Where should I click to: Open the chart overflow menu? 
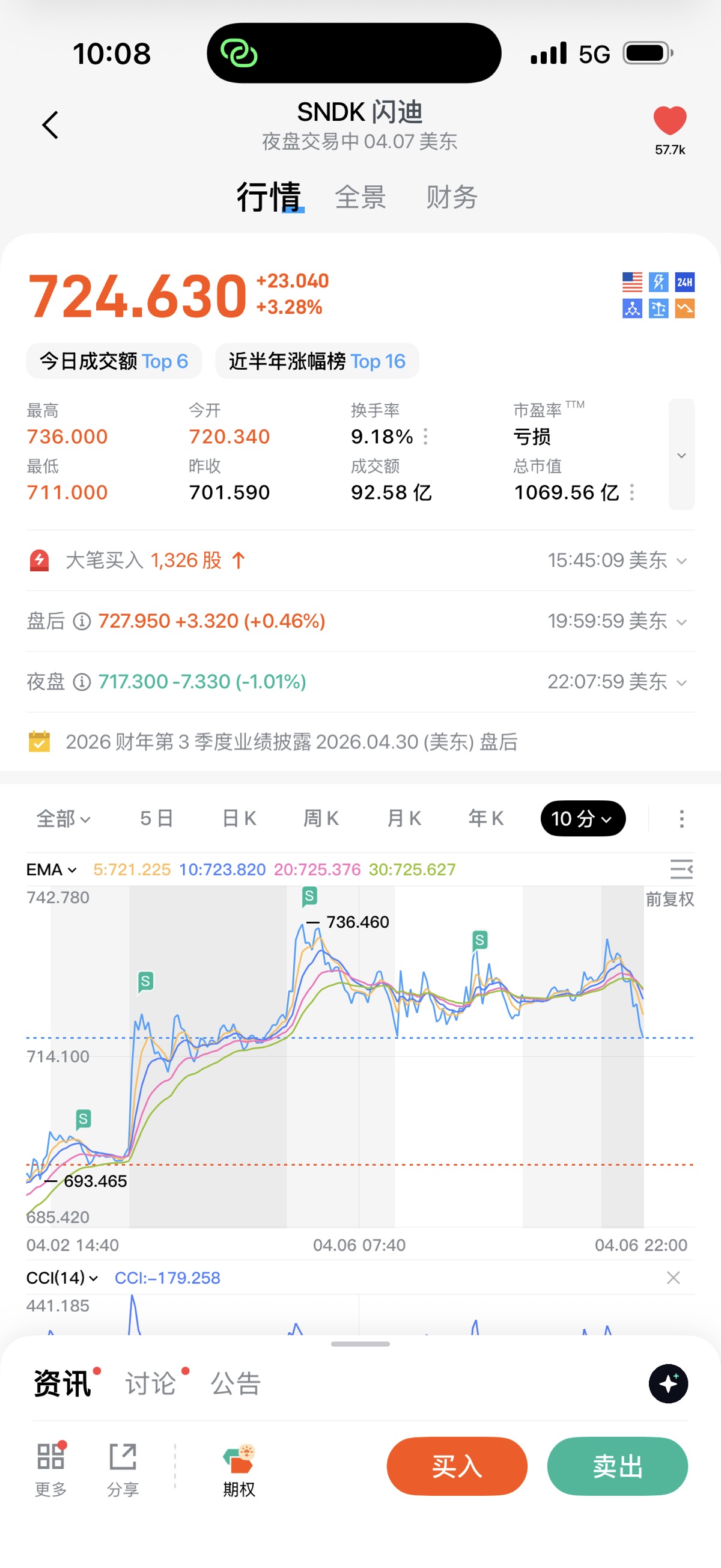click(681, 819)
